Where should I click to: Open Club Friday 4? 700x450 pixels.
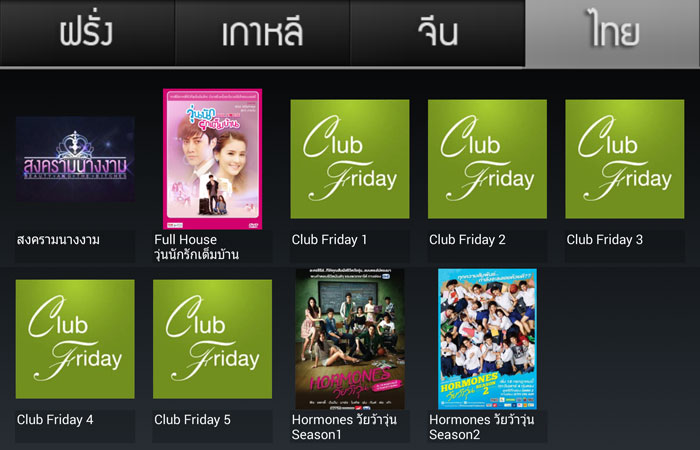click(x=75, y=339)
